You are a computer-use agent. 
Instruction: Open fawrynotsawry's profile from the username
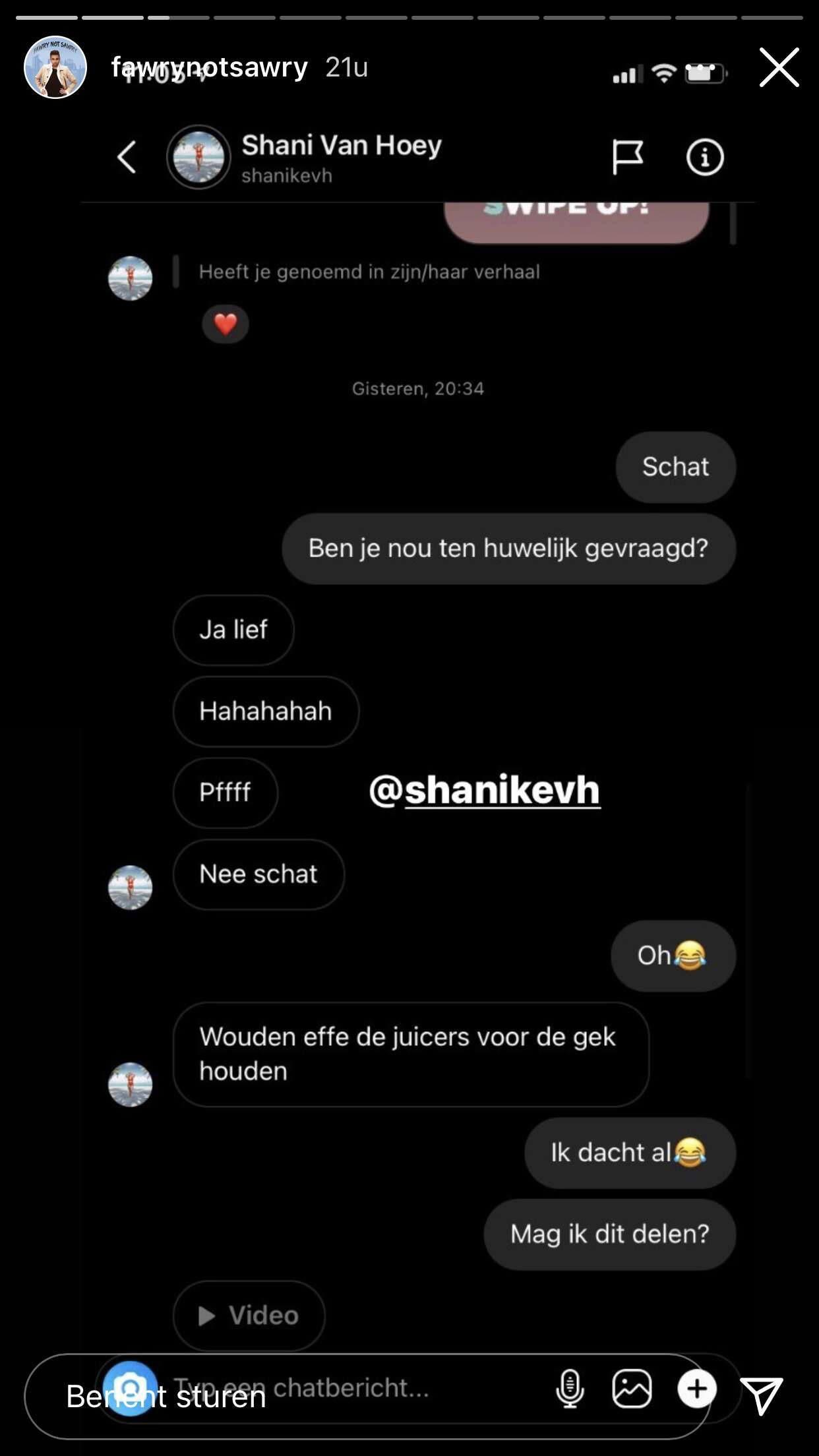click(209, 67)
